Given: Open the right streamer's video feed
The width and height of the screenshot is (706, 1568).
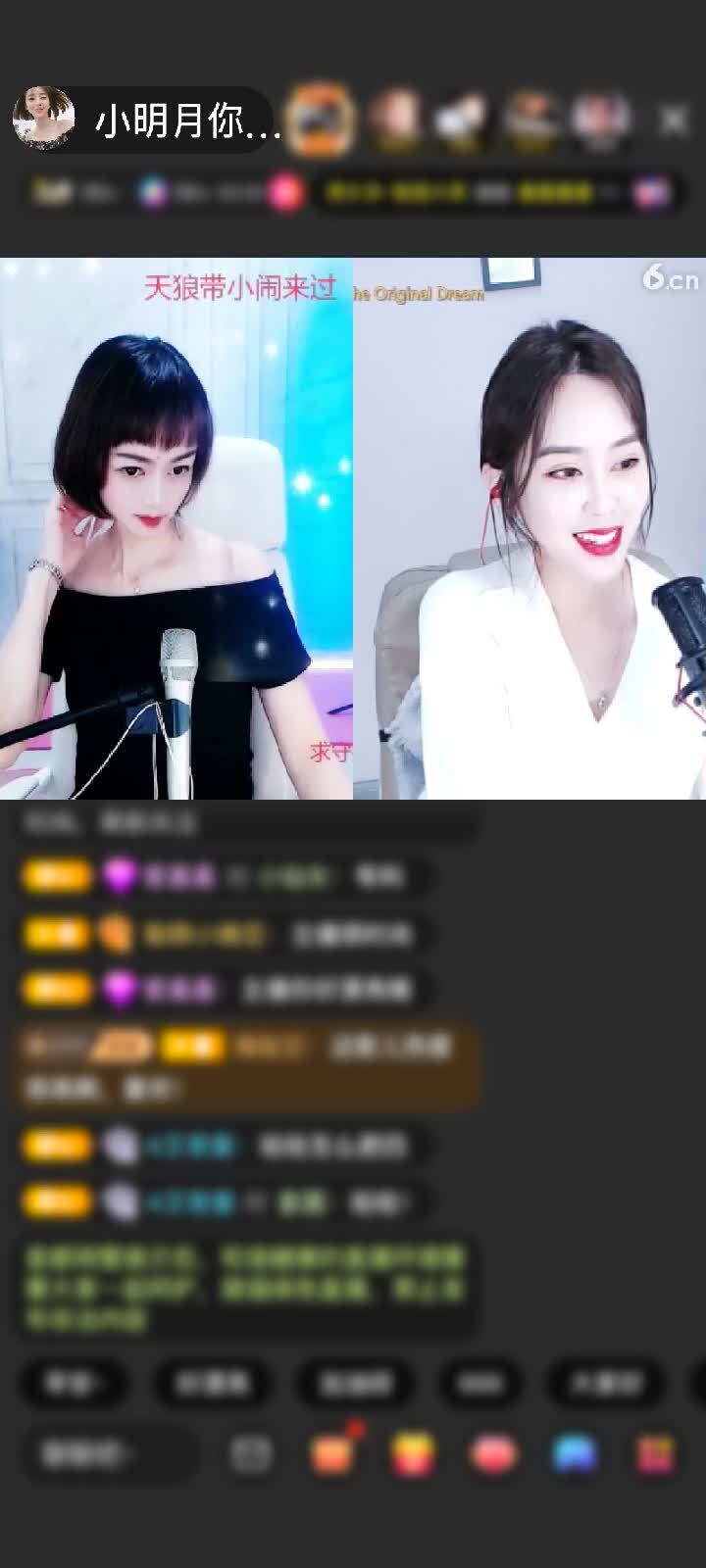Looking at the screenshot, I should click(529, 529).
